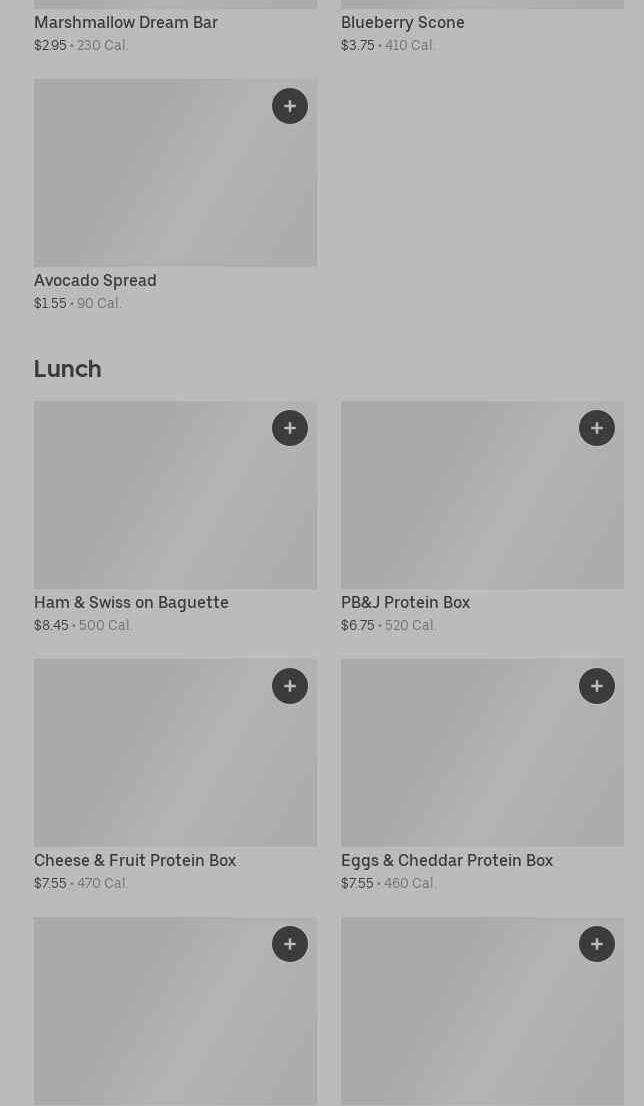Viewport: 644px width, 1106px height.
Task: Add Cheese & Fruit Protein Box to order
Action: pos(290,686)
